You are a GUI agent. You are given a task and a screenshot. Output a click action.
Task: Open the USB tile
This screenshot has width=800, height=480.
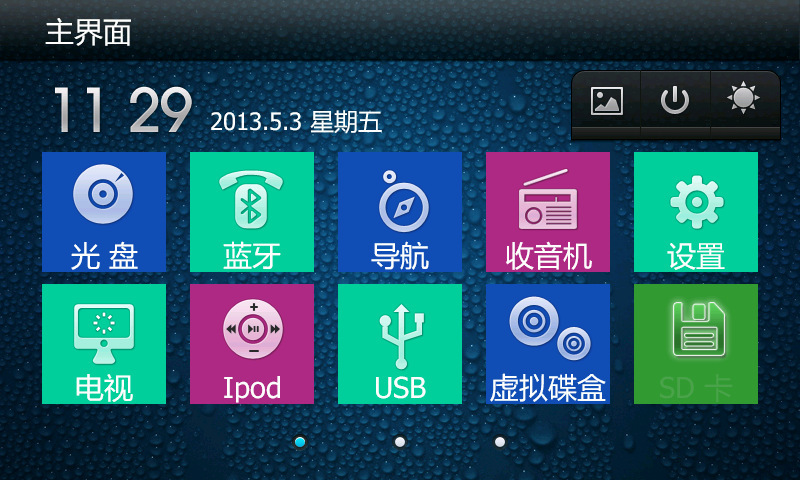(x=400, y=344)
